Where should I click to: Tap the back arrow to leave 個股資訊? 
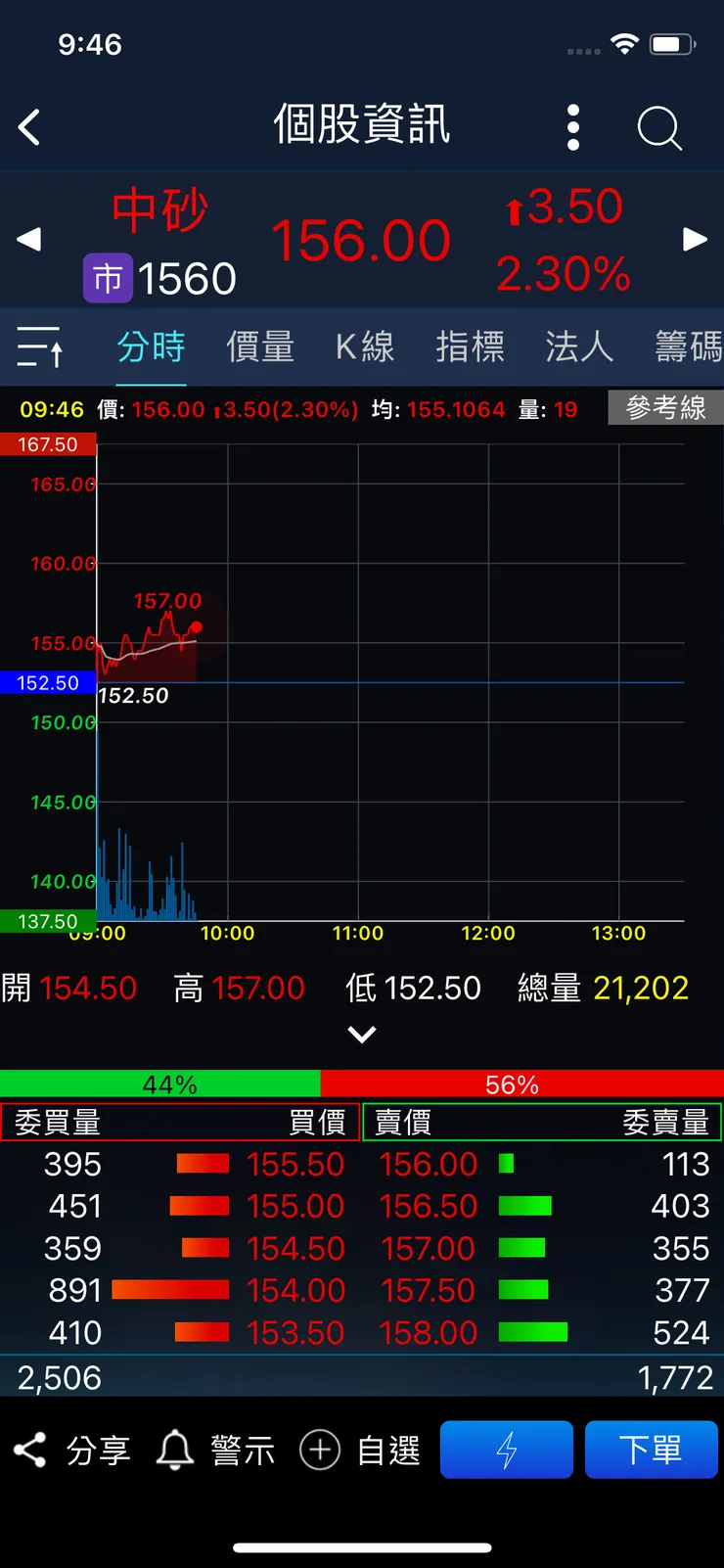click(x=28, y=126)
